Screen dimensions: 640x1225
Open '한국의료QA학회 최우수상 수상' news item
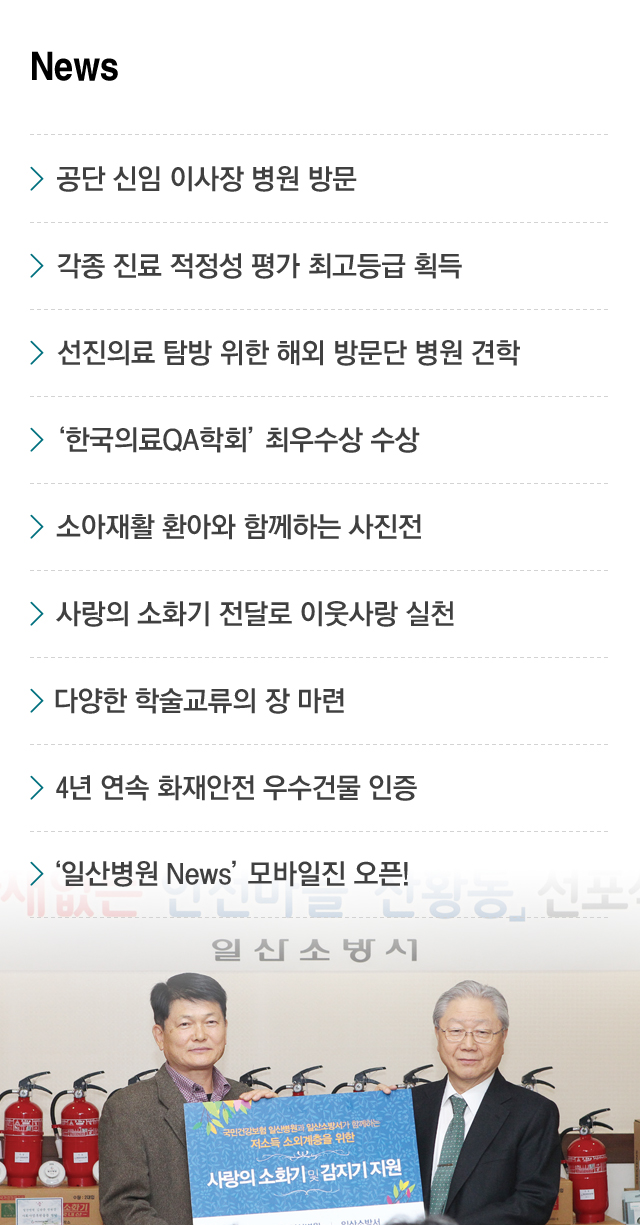[238, 440]
